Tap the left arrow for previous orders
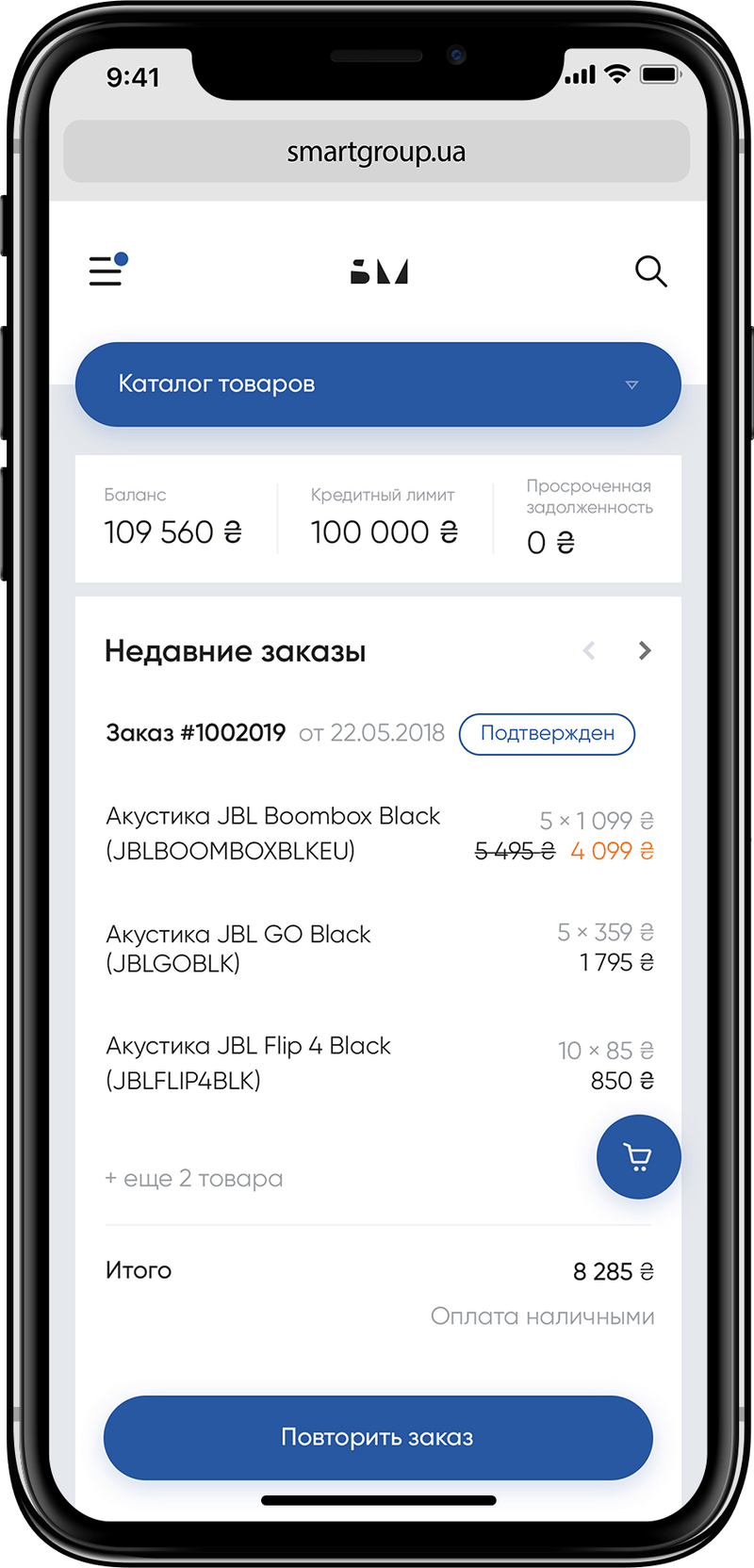Image resolution: width=754 pixels, height=1568 pixels. [589, 650]
